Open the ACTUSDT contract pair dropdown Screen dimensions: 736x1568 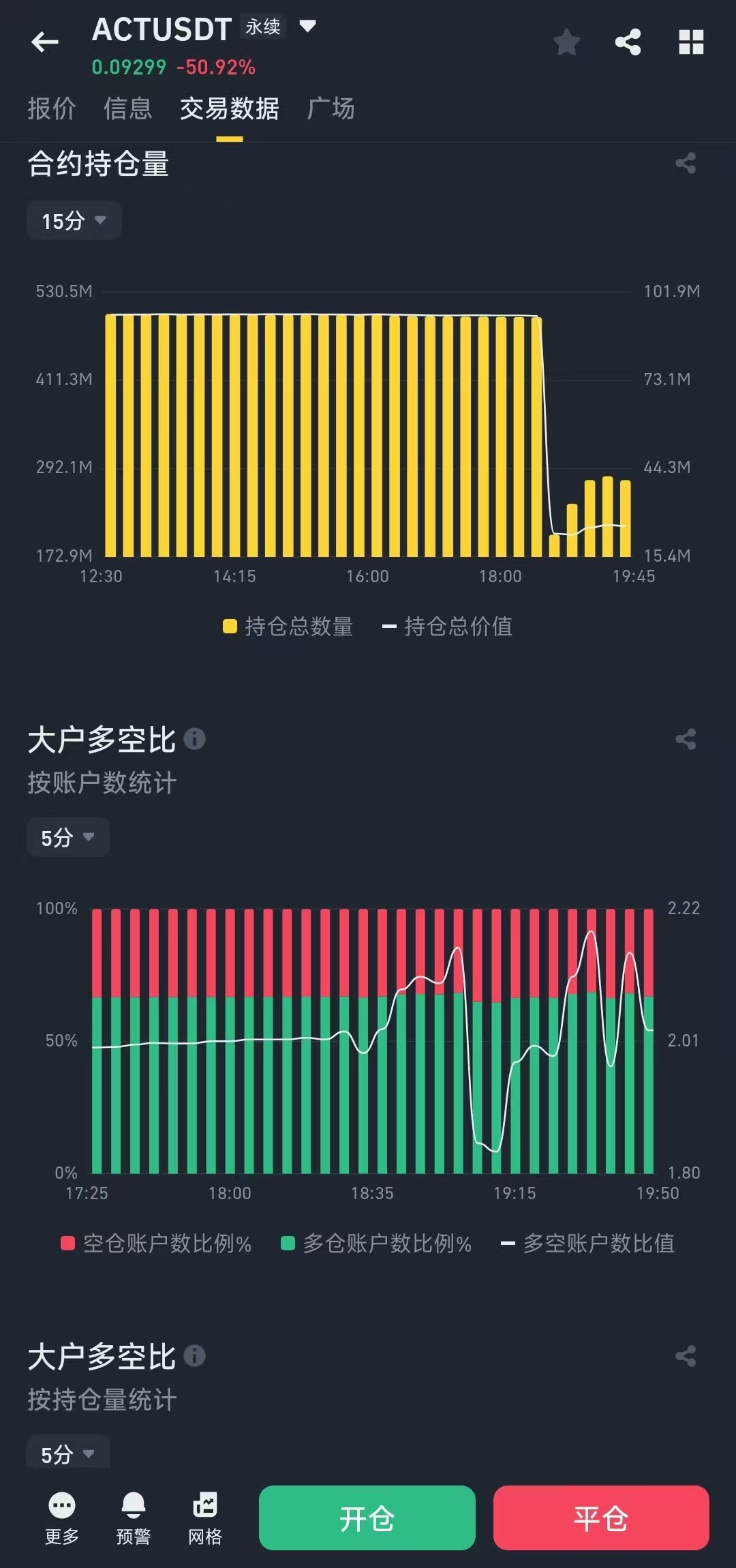308,27
